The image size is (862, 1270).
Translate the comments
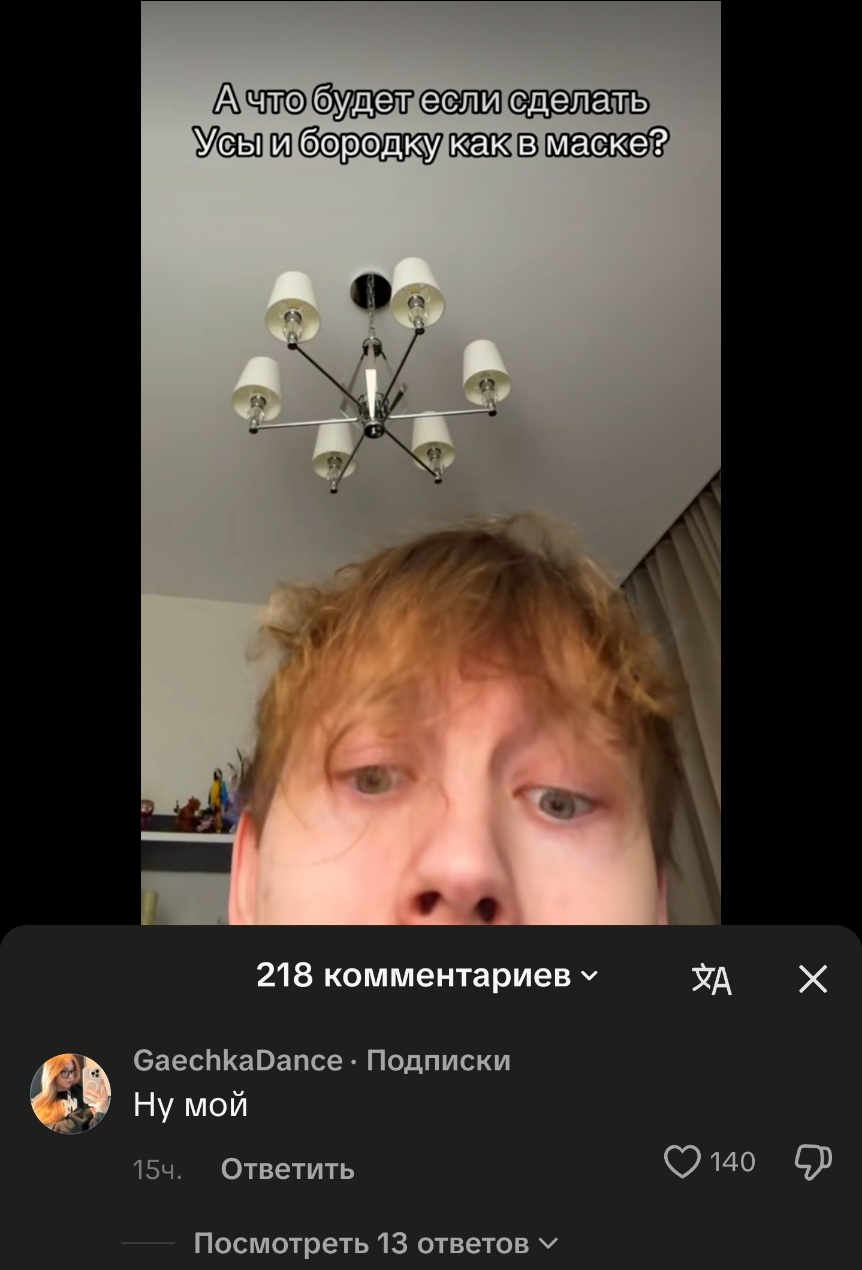(x=712, y=979)
